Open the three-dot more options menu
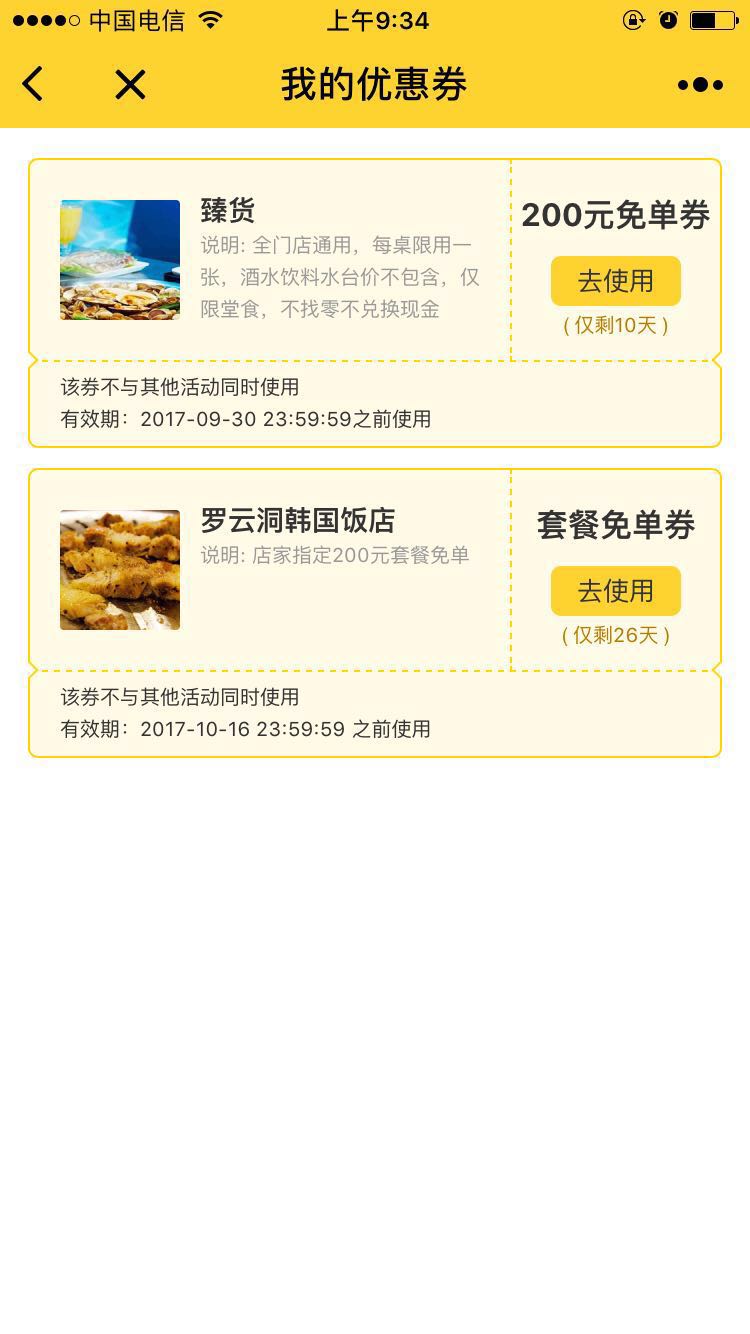 click(700, 85)
